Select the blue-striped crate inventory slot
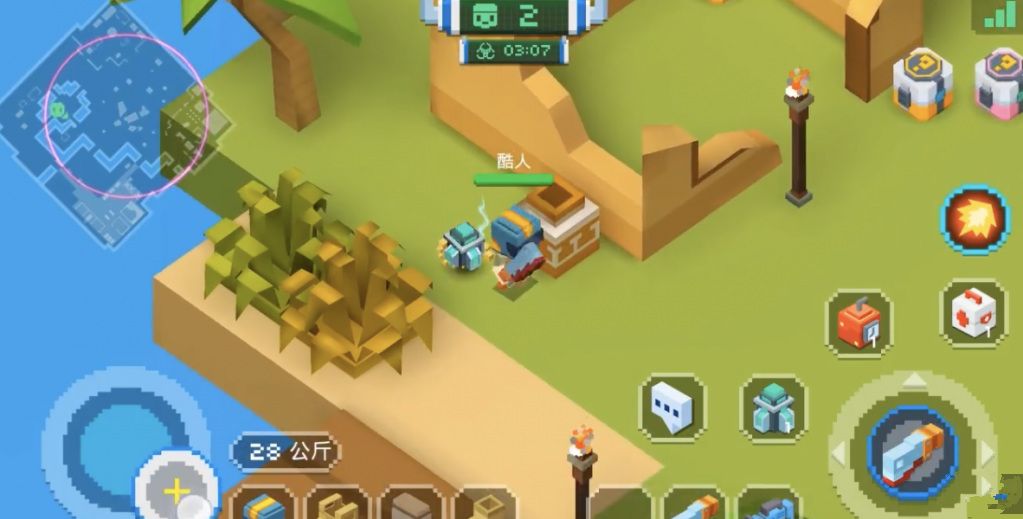1023x519 pixels. point(263,505)
